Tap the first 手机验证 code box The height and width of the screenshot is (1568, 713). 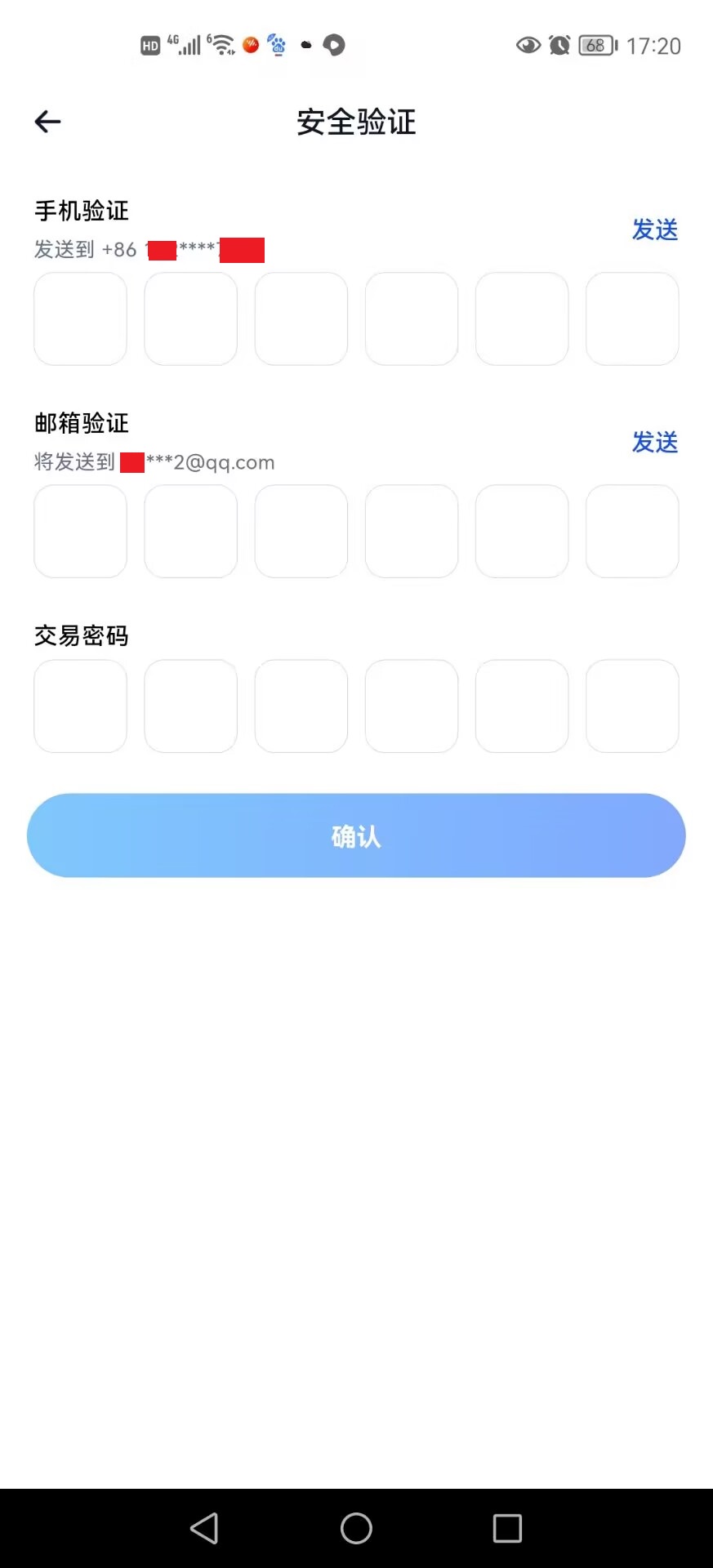[80, 318]
